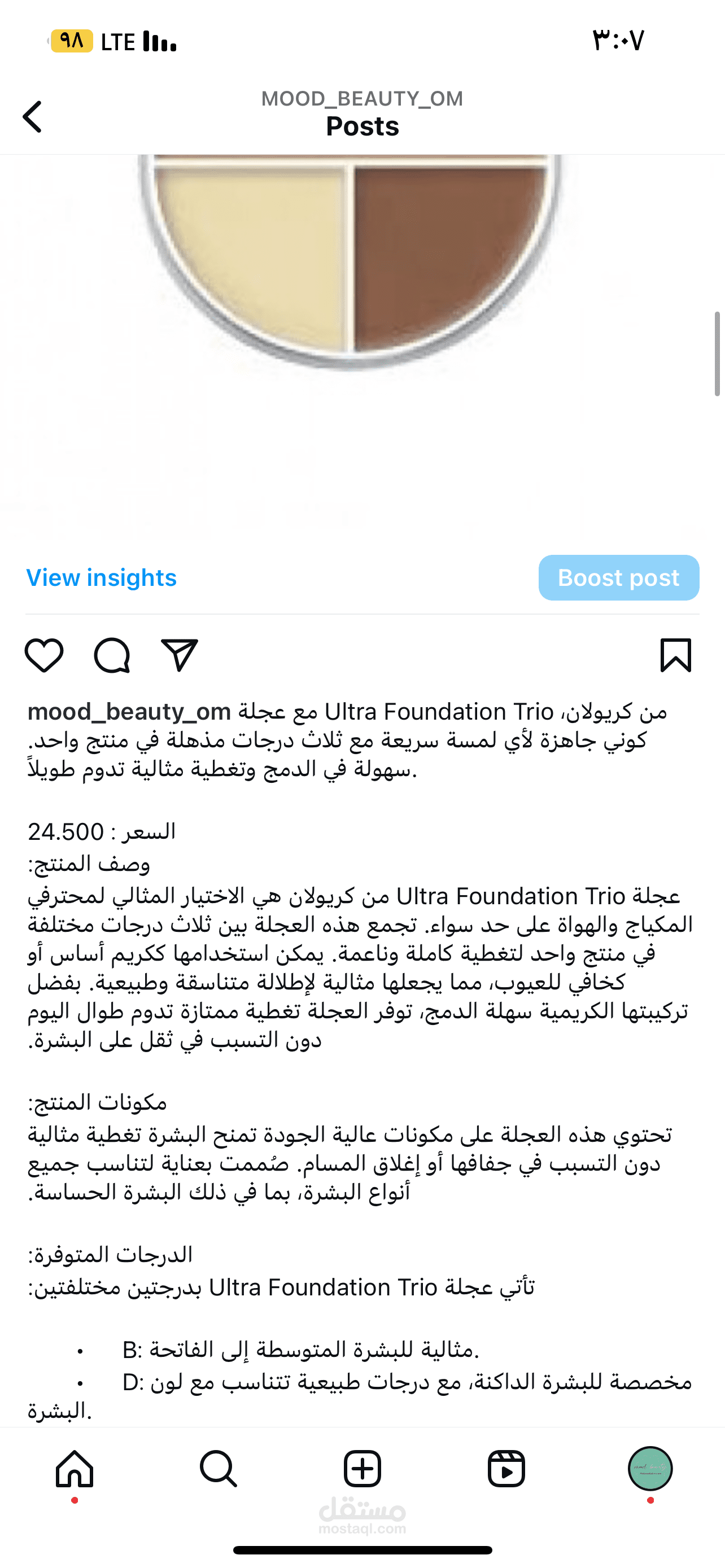This screenshot has width=725, height=1568.
Task: Open the Search tab
Action: 219,1469
